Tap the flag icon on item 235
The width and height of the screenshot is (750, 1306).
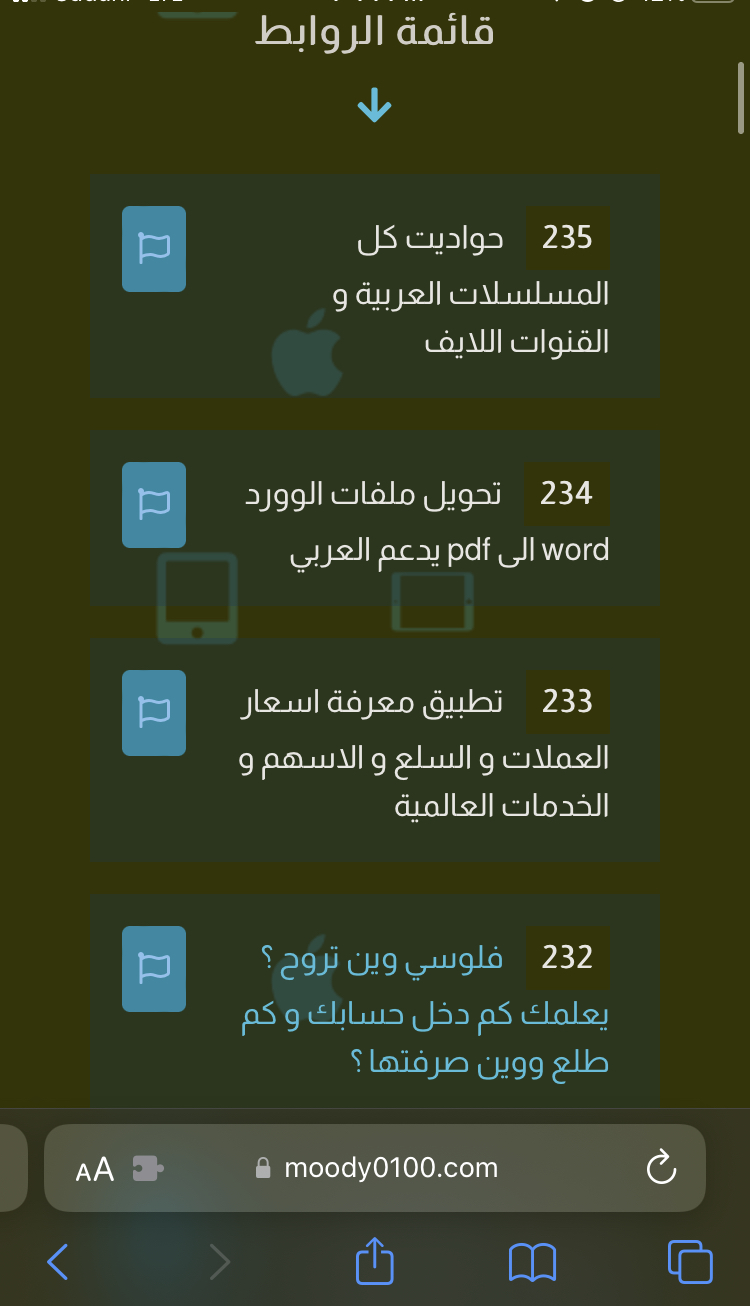pos(154,249)
